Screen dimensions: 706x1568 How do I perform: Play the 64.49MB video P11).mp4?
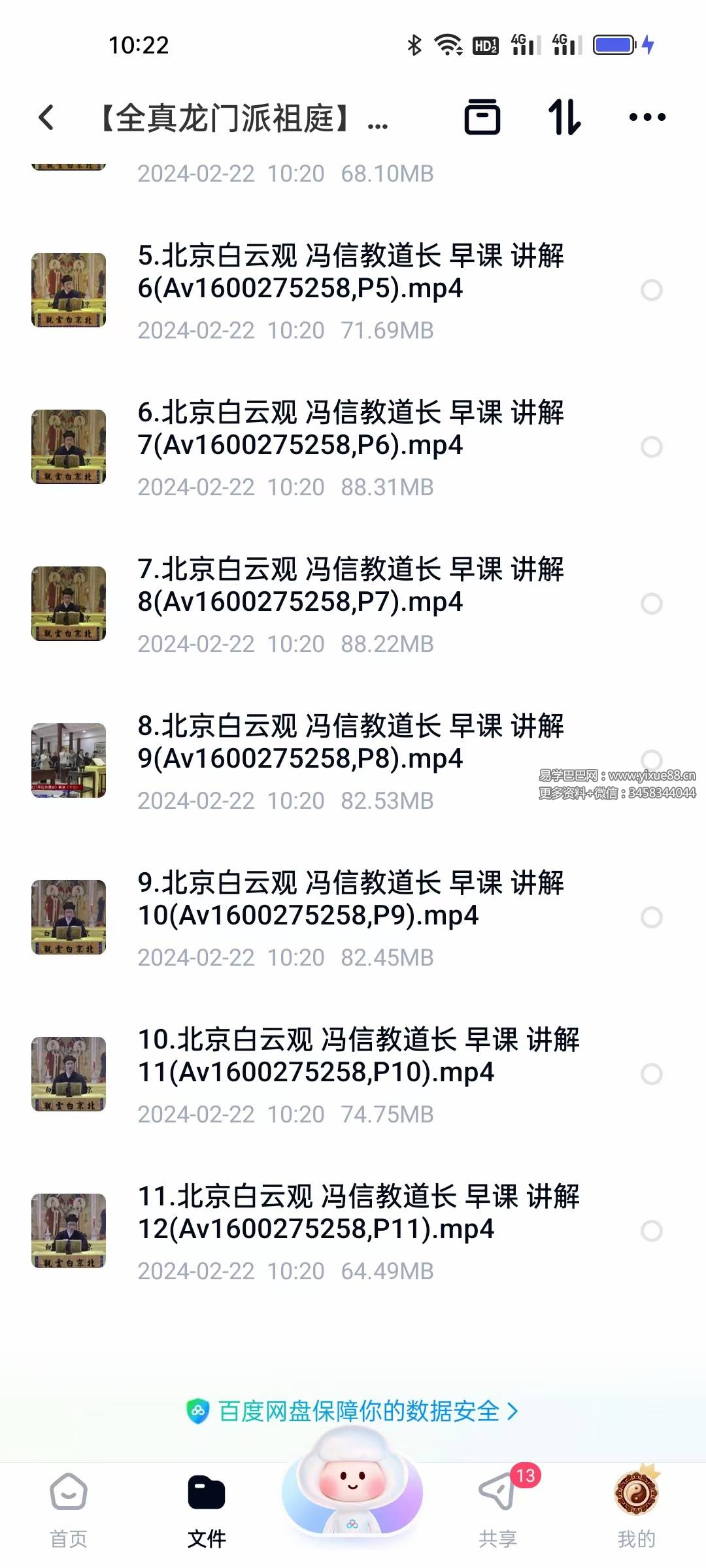[358, 1213]
